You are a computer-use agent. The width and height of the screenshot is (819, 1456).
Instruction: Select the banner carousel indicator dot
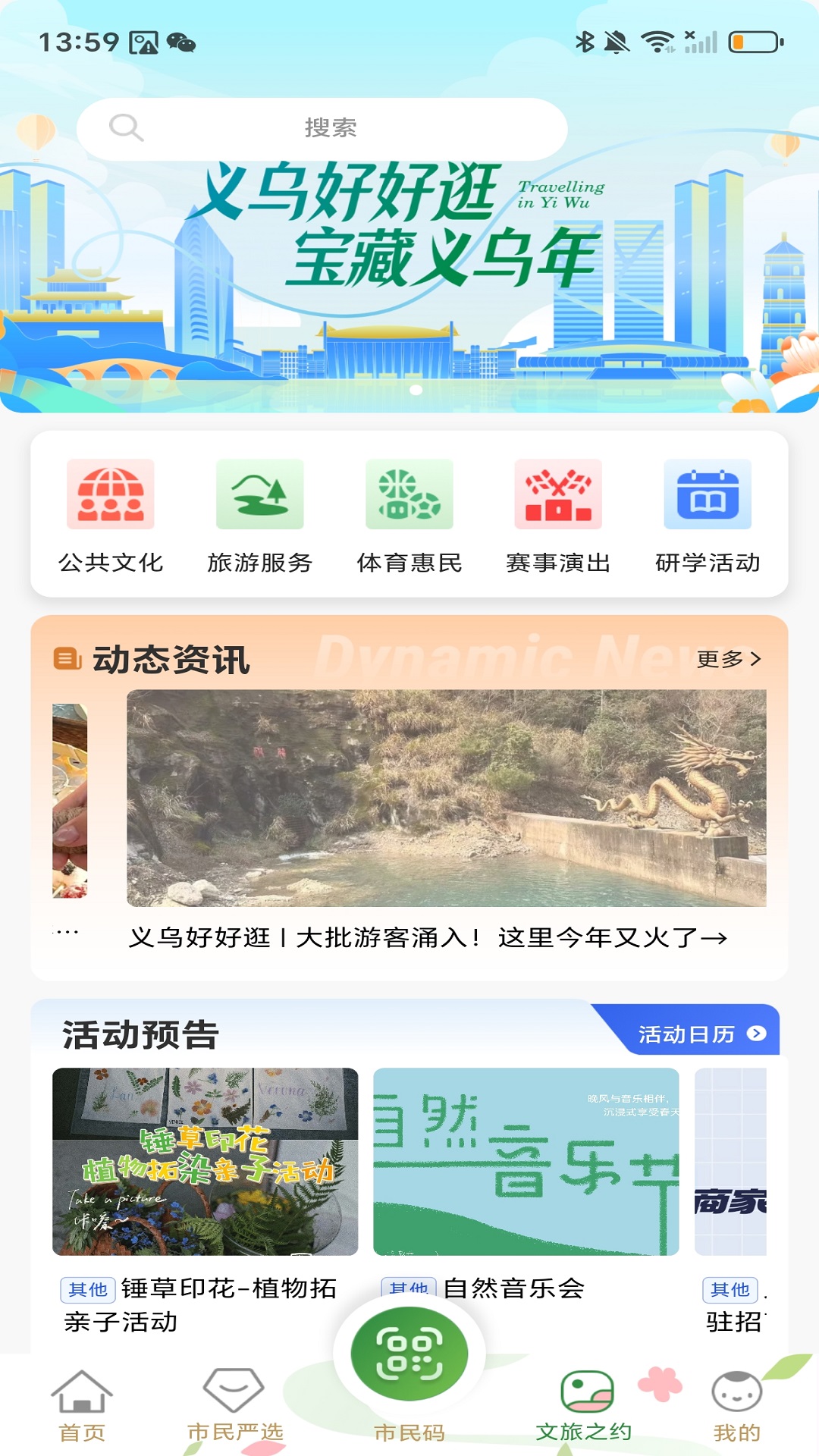416,388
